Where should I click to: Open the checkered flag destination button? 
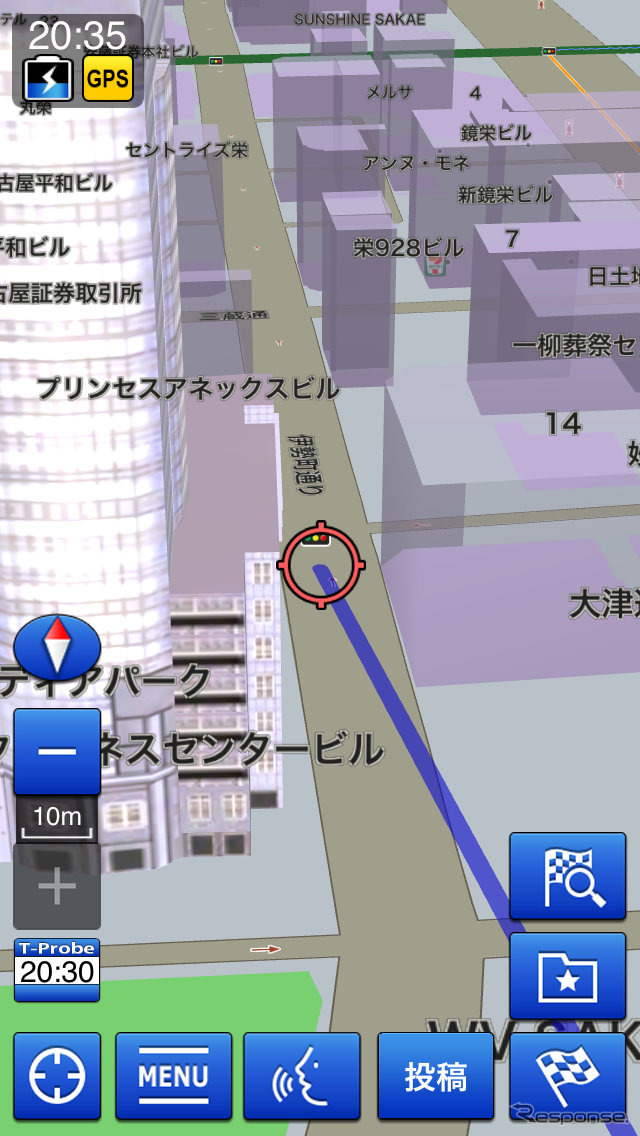click(567, 1076)
